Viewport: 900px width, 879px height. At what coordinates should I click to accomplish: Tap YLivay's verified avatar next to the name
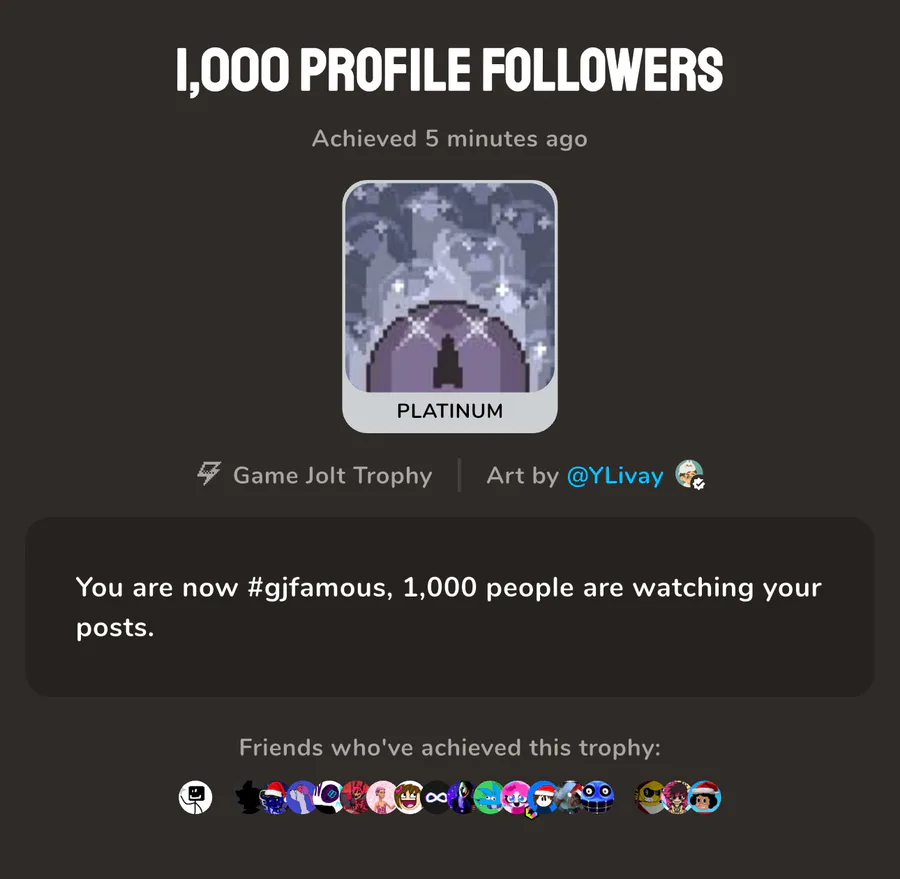[689, 474]
